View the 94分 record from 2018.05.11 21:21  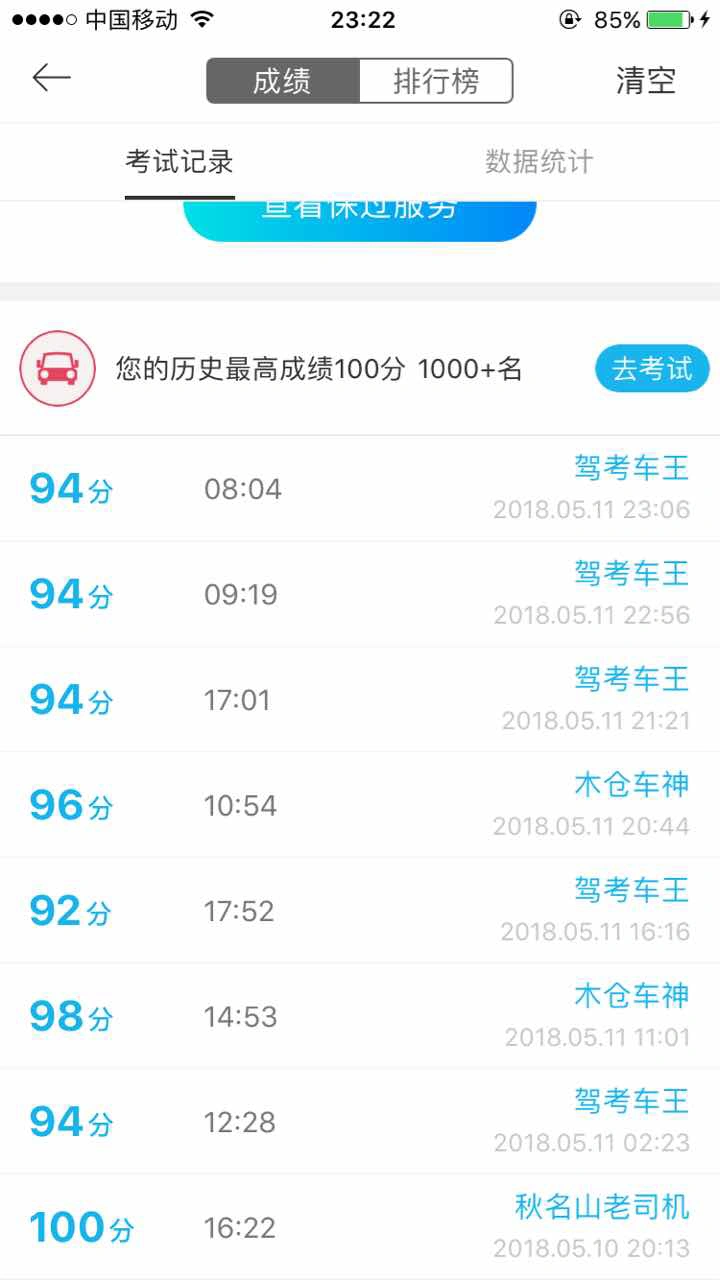[x=360, y=700]
